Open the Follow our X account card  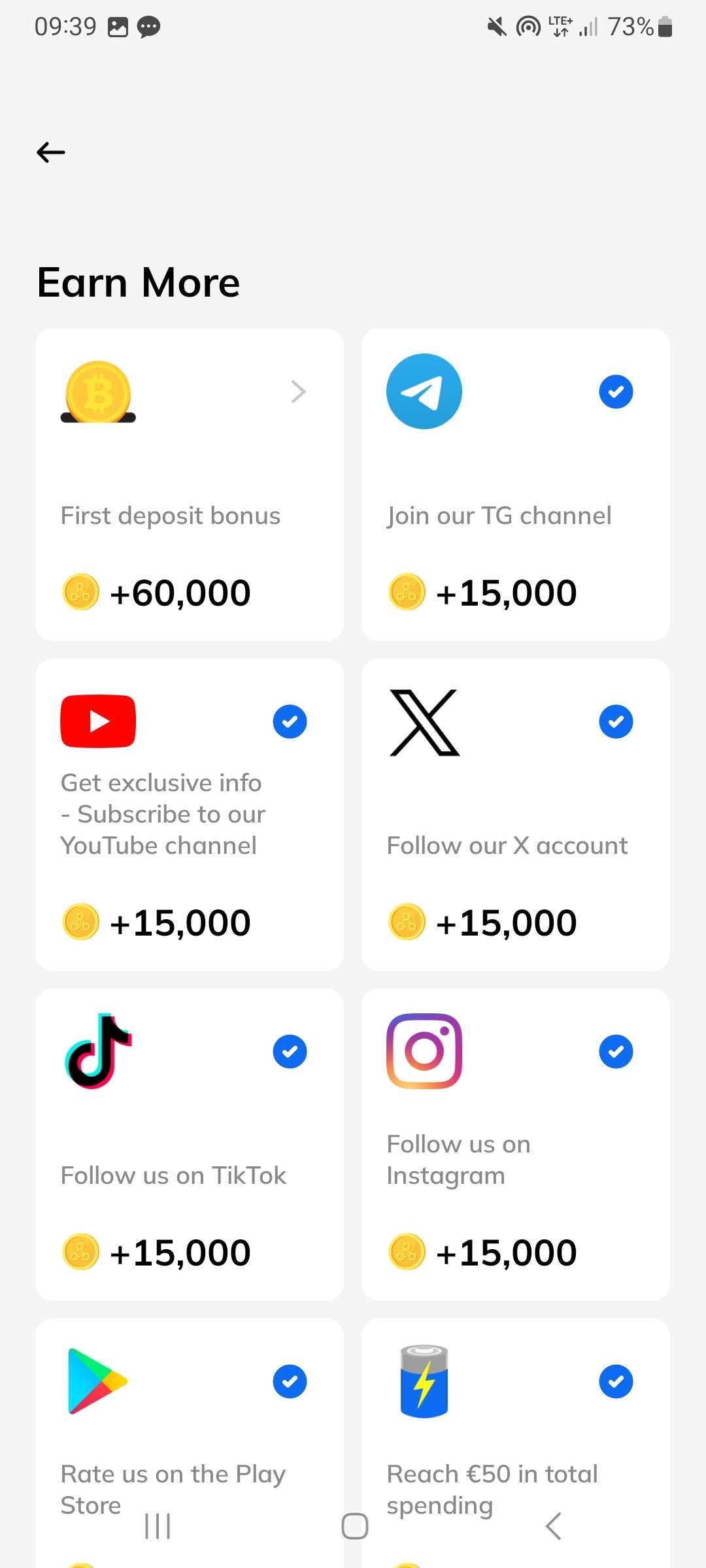click(516, 815)
